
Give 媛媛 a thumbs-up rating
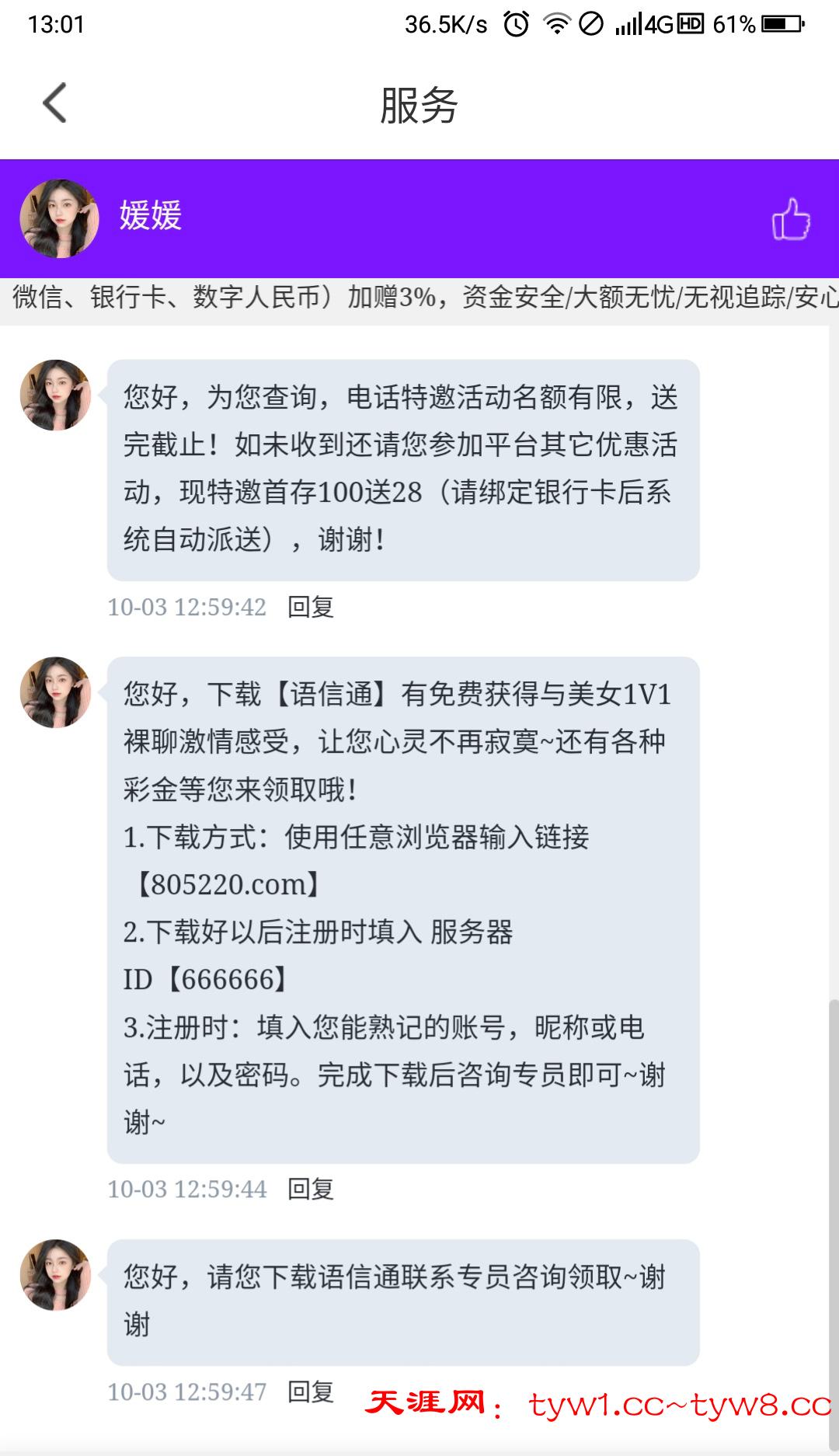pos(791,219)
